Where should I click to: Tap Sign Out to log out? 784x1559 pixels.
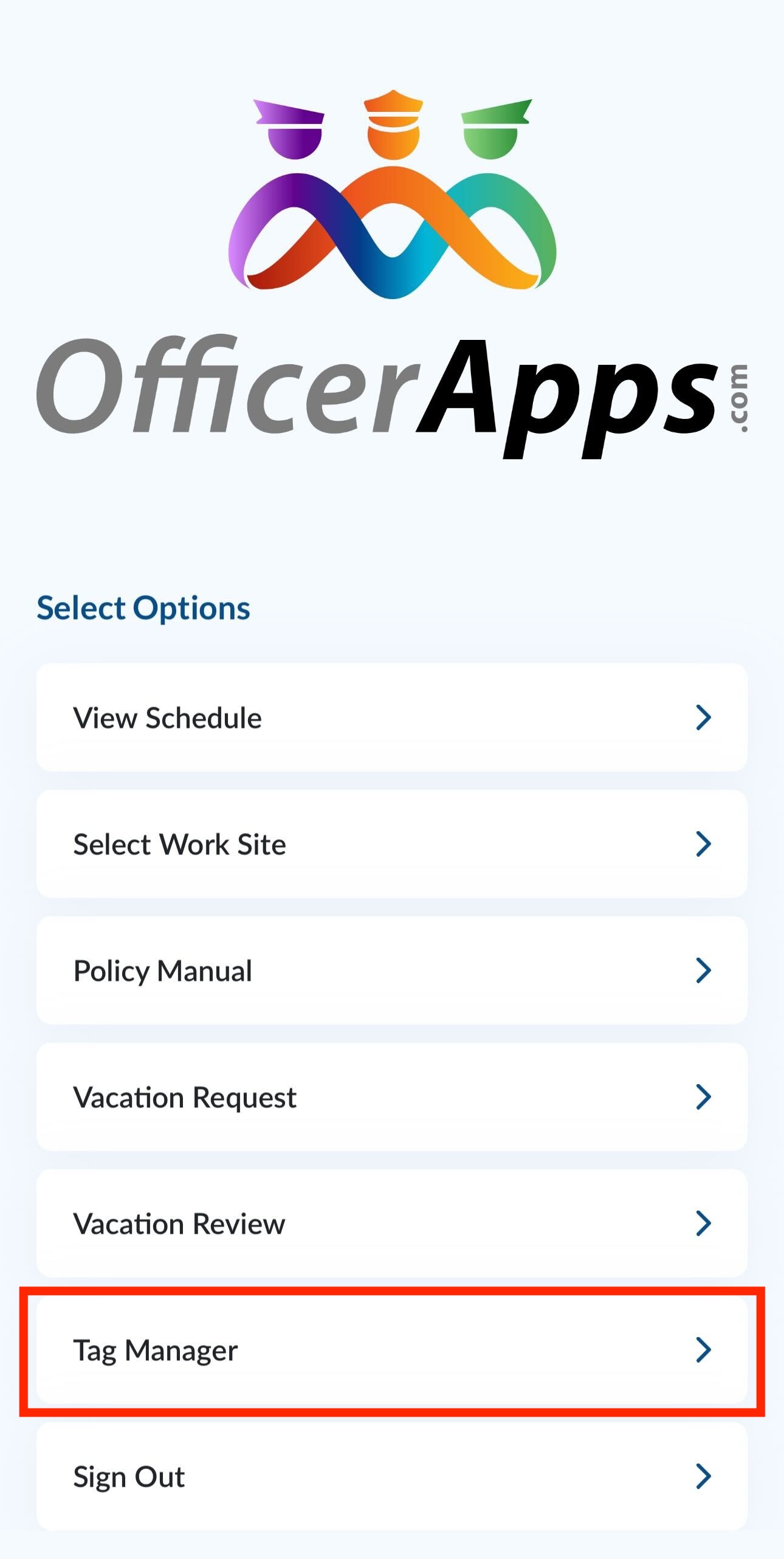tap(391, 1476)
